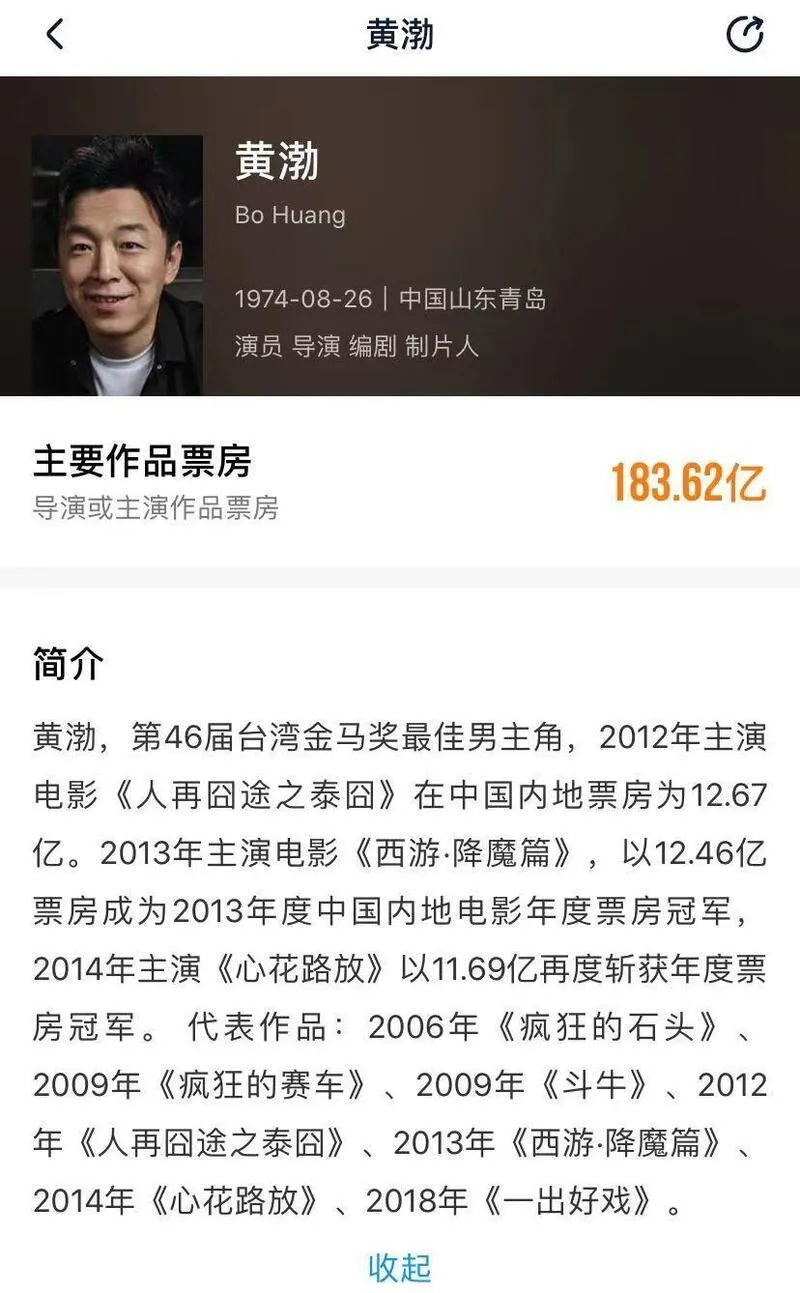Collapse the bio with 收起
The height and width of the screenshot is (1293, 800).
click(x=399, y=1267)
